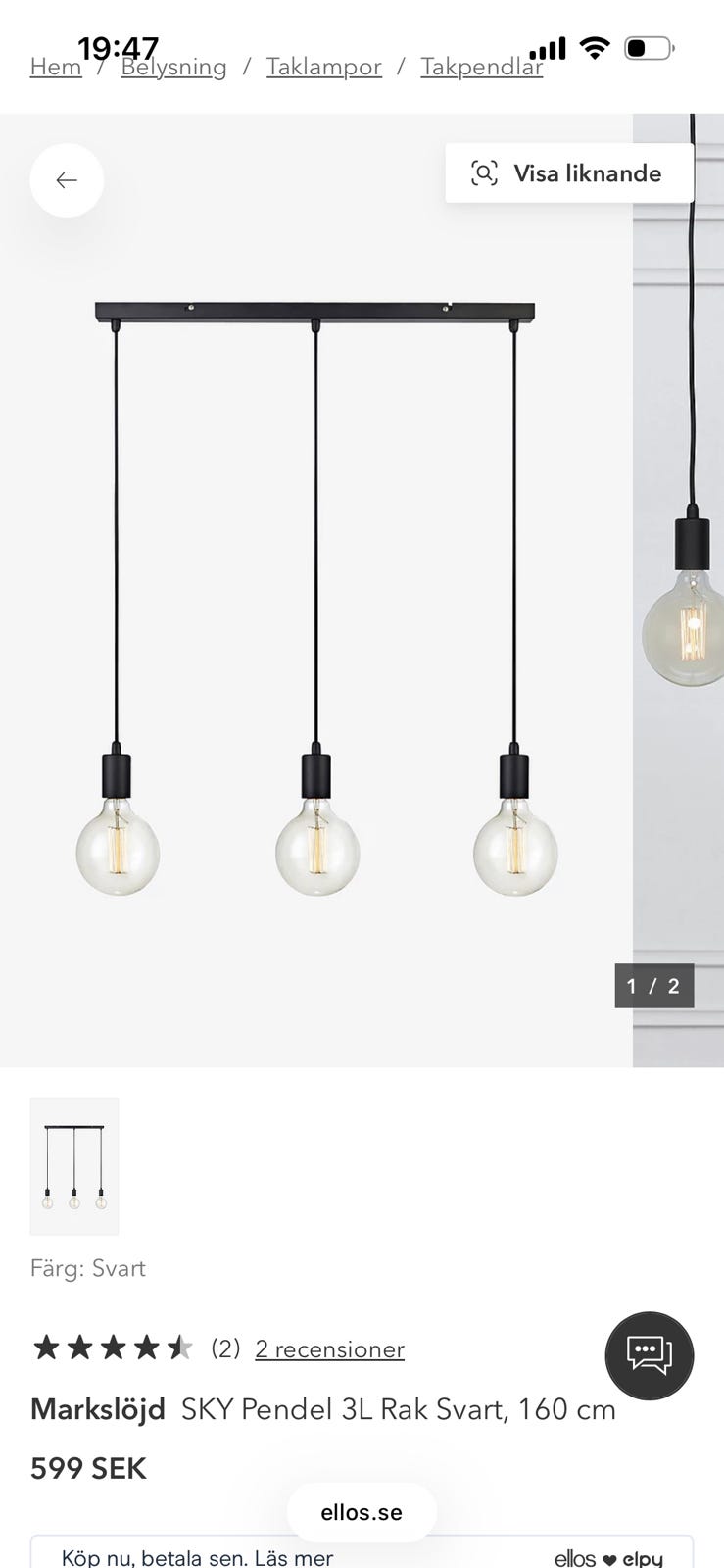Open the live chat support bubble

coord(649,1355)
